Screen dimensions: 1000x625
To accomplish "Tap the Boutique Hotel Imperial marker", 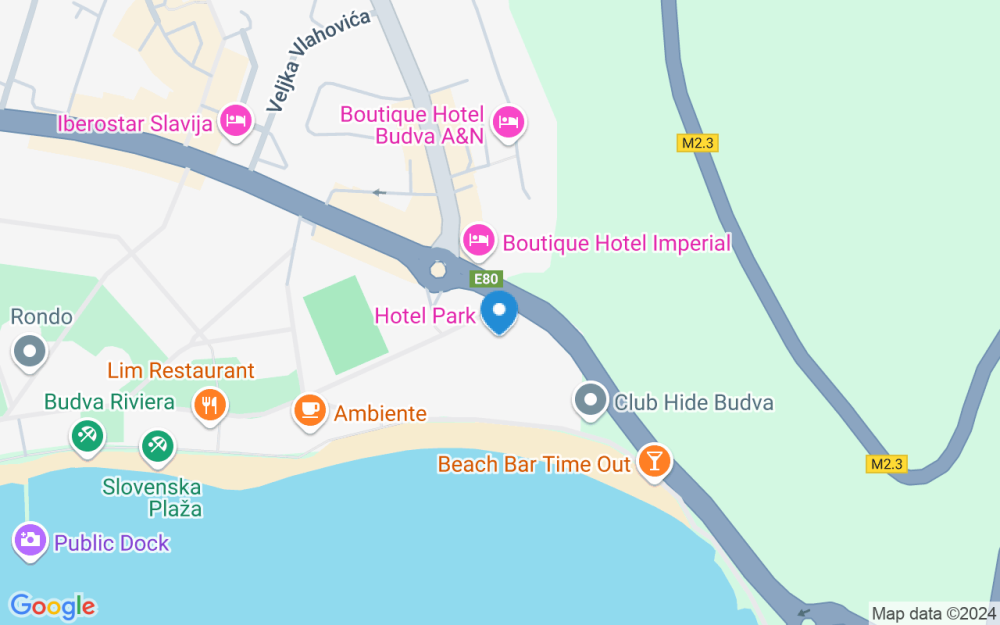I will point(479,240).
